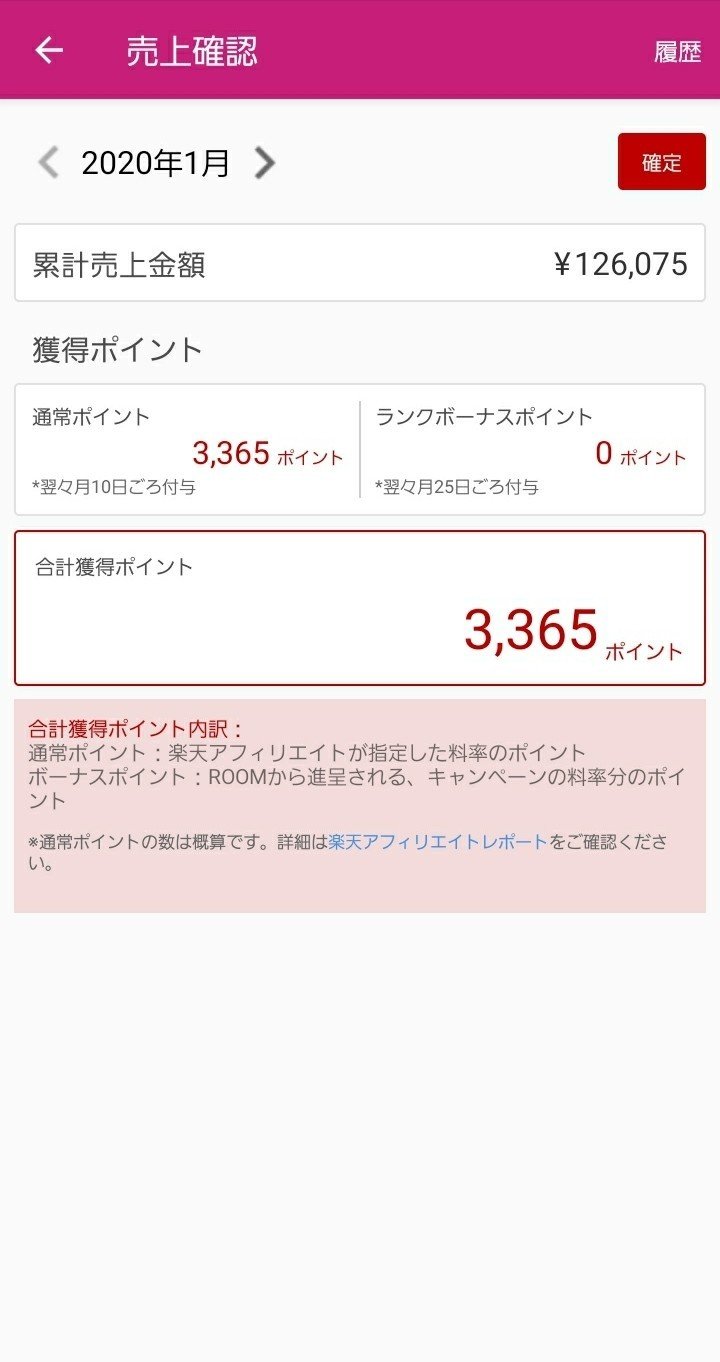Go back using the top-left arrow
This screenshot has width=720, height=1362.
click(x=49, y=51)
